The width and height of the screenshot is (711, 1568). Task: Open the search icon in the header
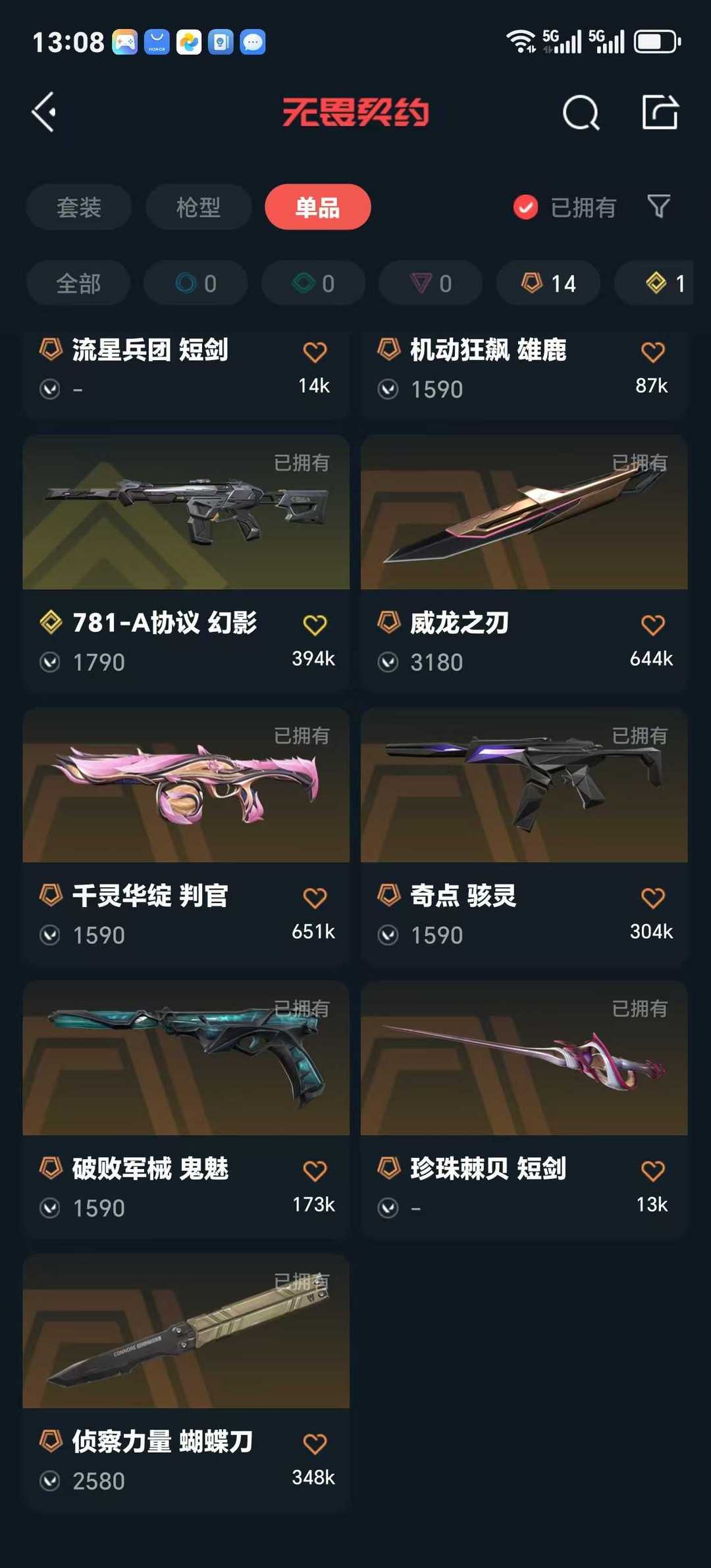point(581,113)
